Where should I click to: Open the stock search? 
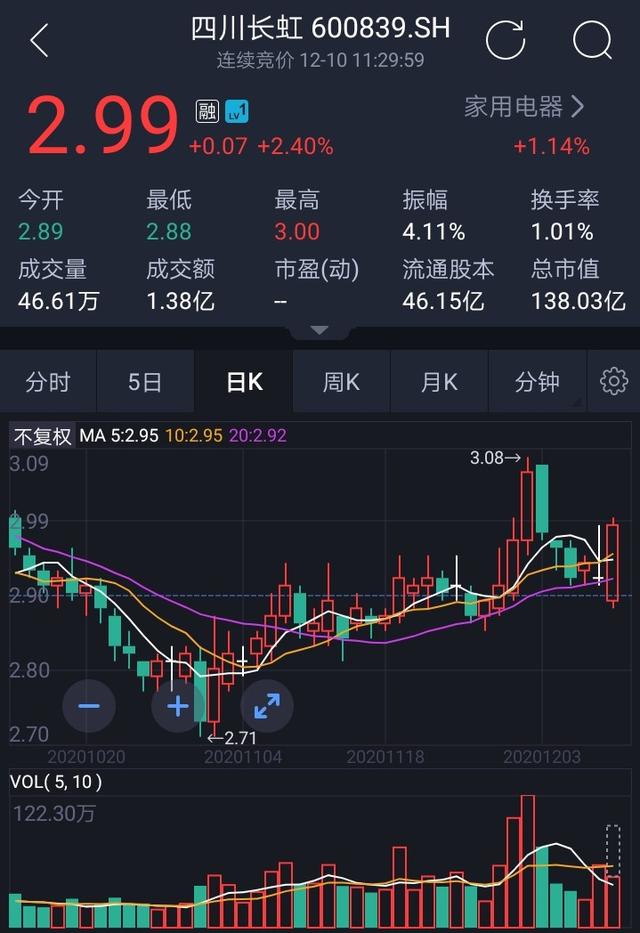(592, 41)
